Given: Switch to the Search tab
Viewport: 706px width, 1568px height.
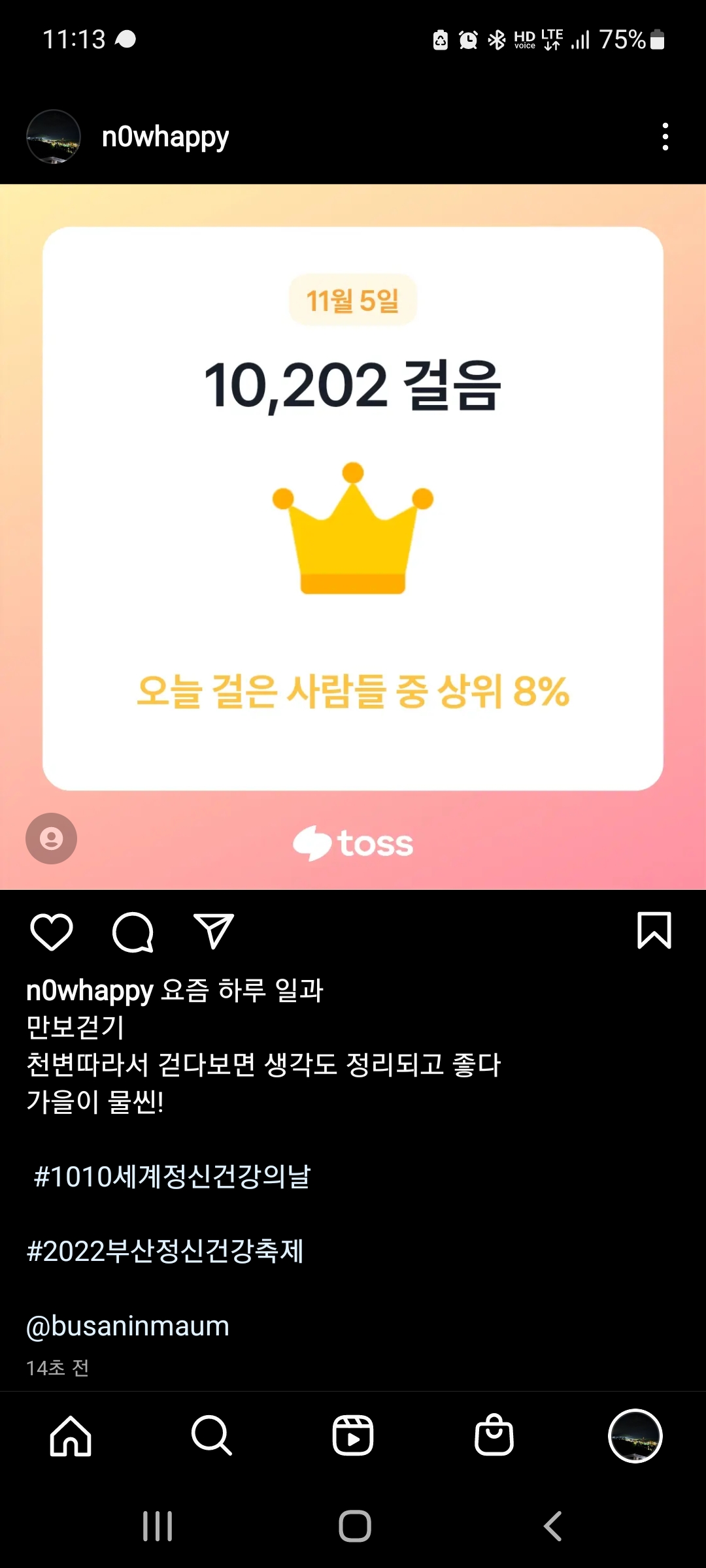Looking at the screenshot, I should (x=211, y=1436).
